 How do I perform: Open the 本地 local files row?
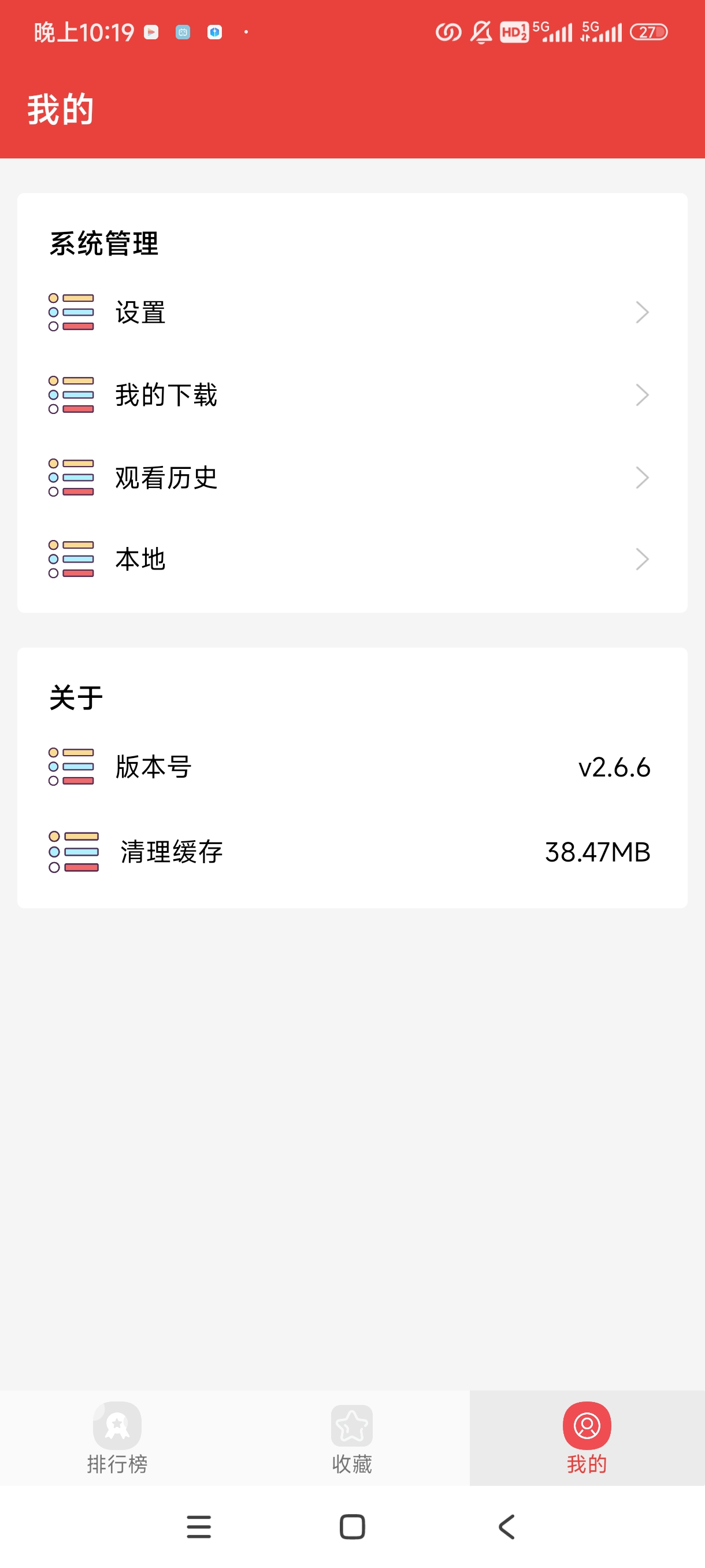(x=351, y=560)
